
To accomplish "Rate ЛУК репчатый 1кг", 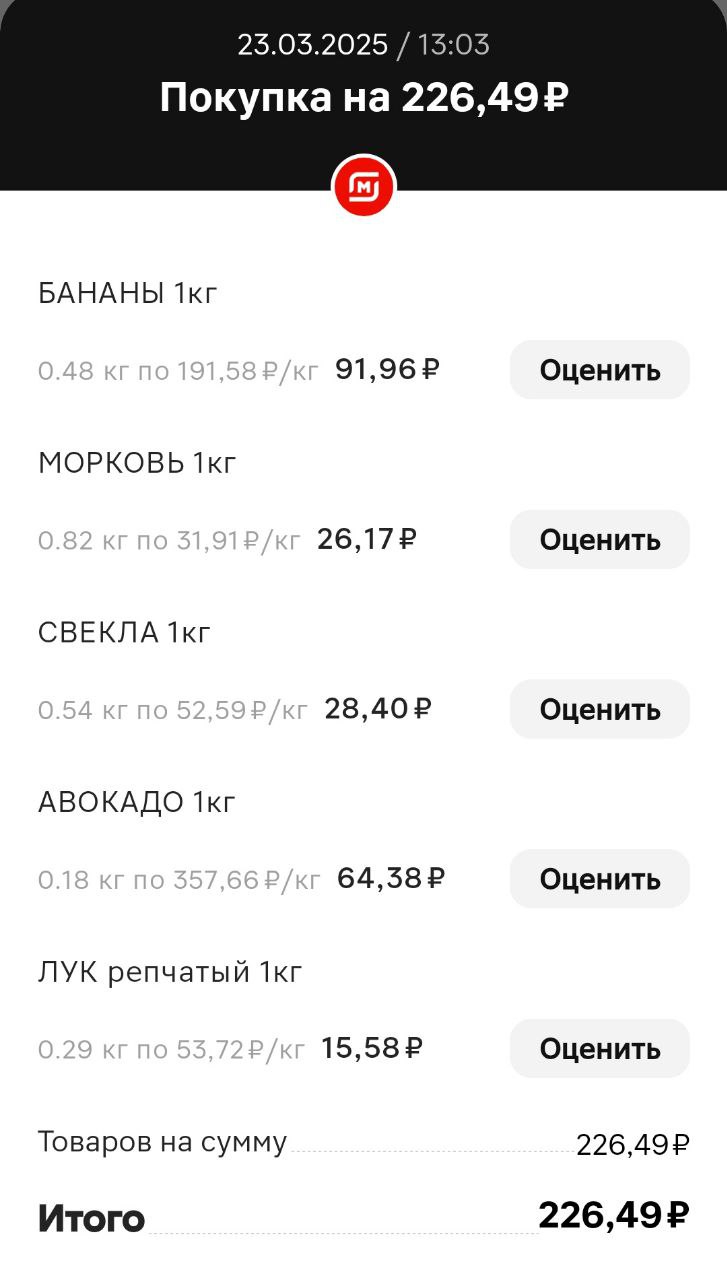I will 599,1048.
